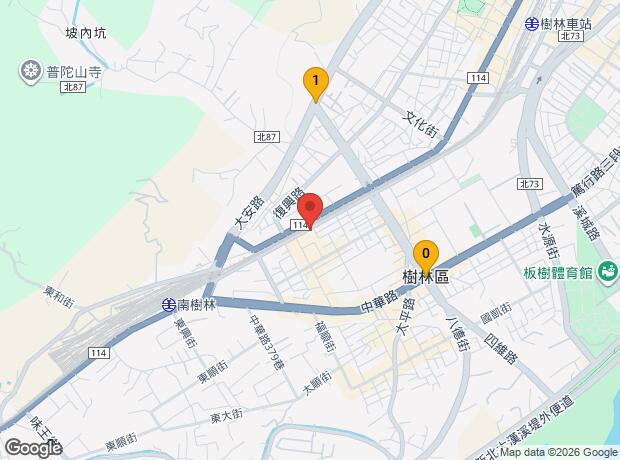The height and width of the screenshot is (460, 620).
Task: Tap the orange marker labeled 1
Action: coord(316,82)
